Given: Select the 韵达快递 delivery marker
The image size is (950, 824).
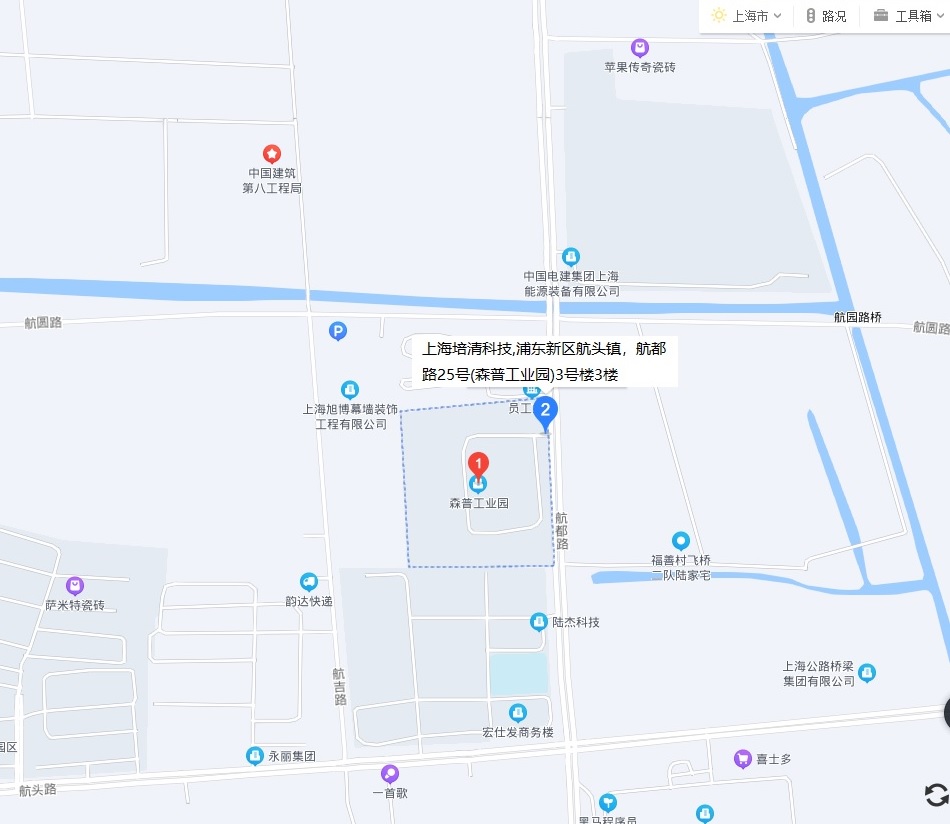Looking at the screenshot, I should (x=309, y=581).
